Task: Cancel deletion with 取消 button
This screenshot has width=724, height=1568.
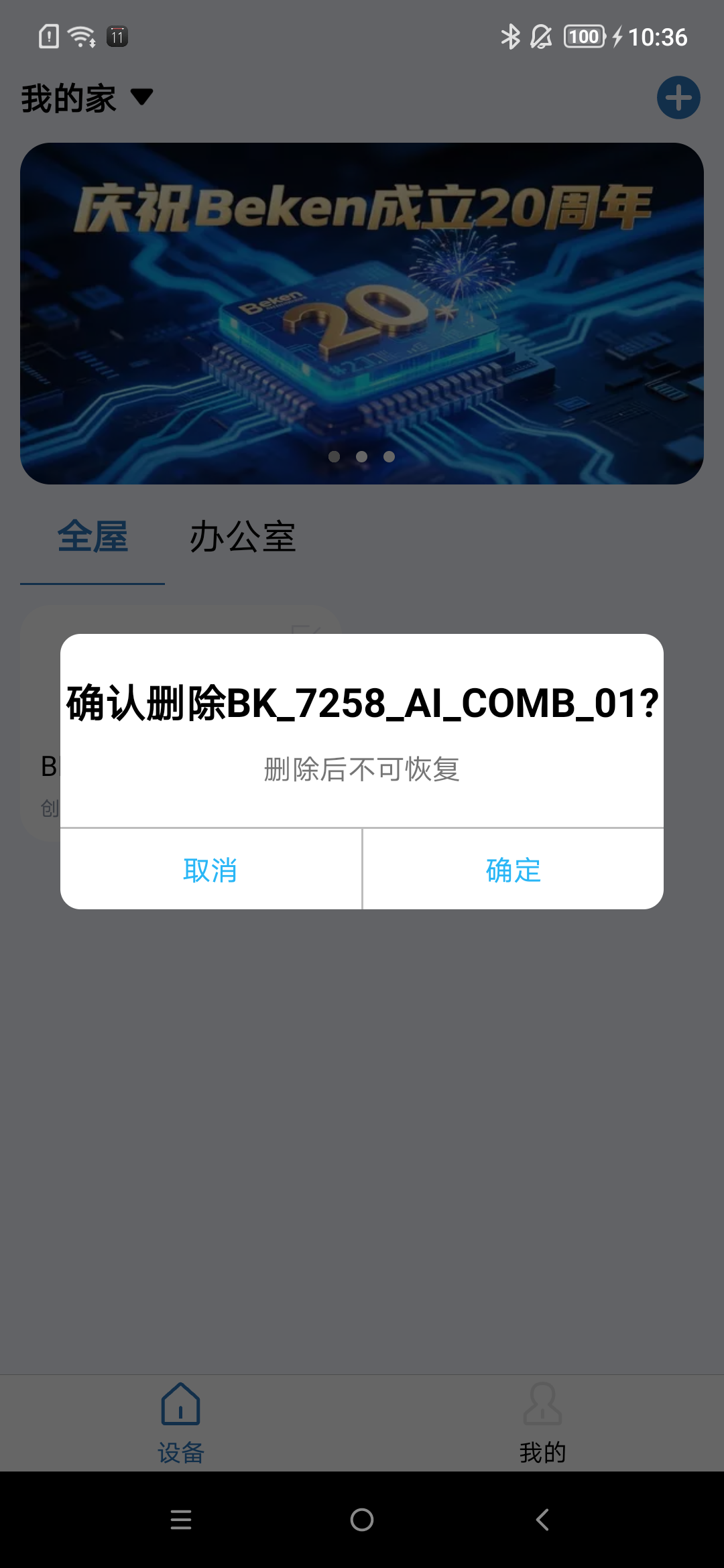Action: (x=210, y=870)
